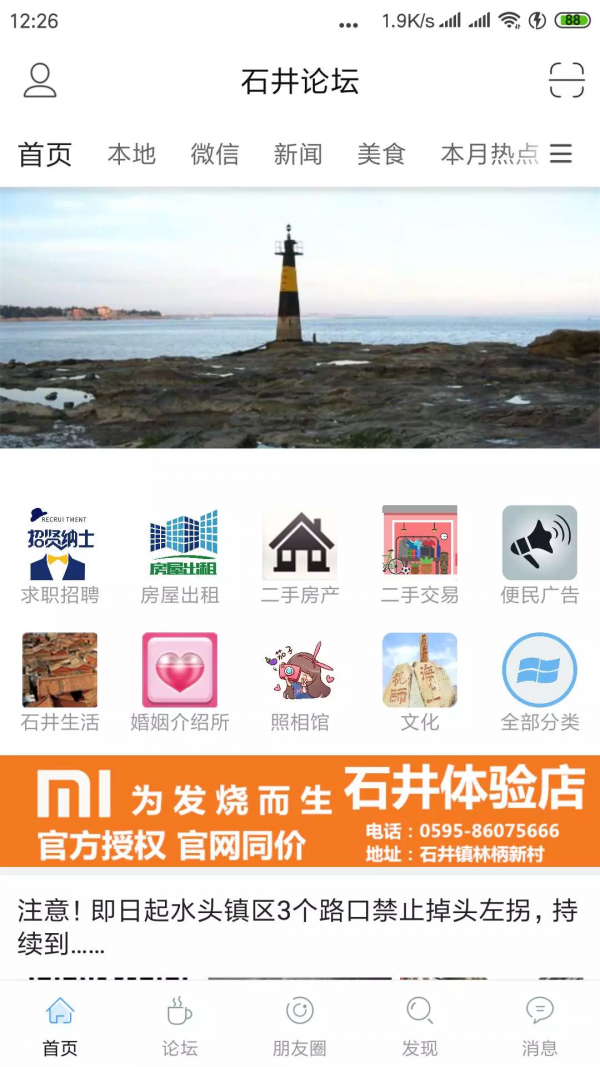Open the 石井体验店 Xiaomi ad banner
Screen dimensions: 600x1067
[x=300, y=811]
